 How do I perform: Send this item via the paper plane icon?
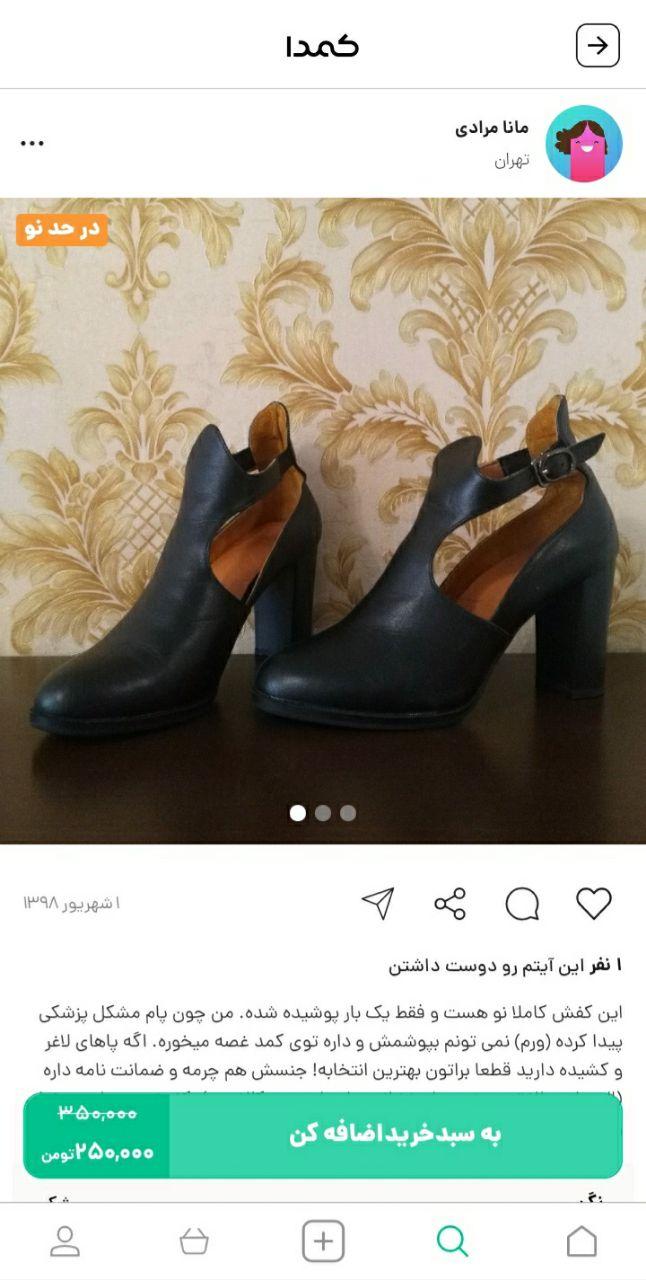[x=378, y=904]
